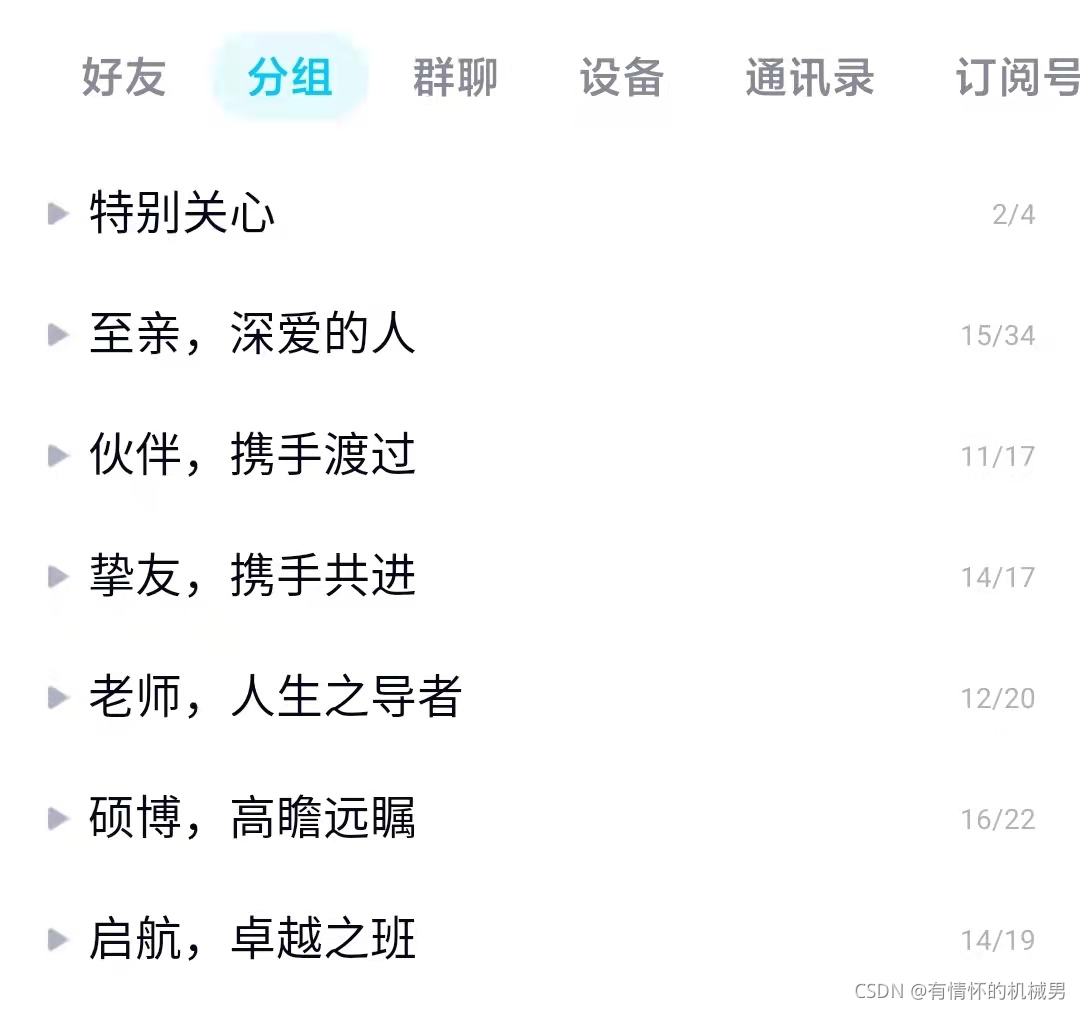The image size is (1080, 1009).
Task: Expand the 至亲，深爱的人 group
Action: pyautogui.click(x=252, y=334)
